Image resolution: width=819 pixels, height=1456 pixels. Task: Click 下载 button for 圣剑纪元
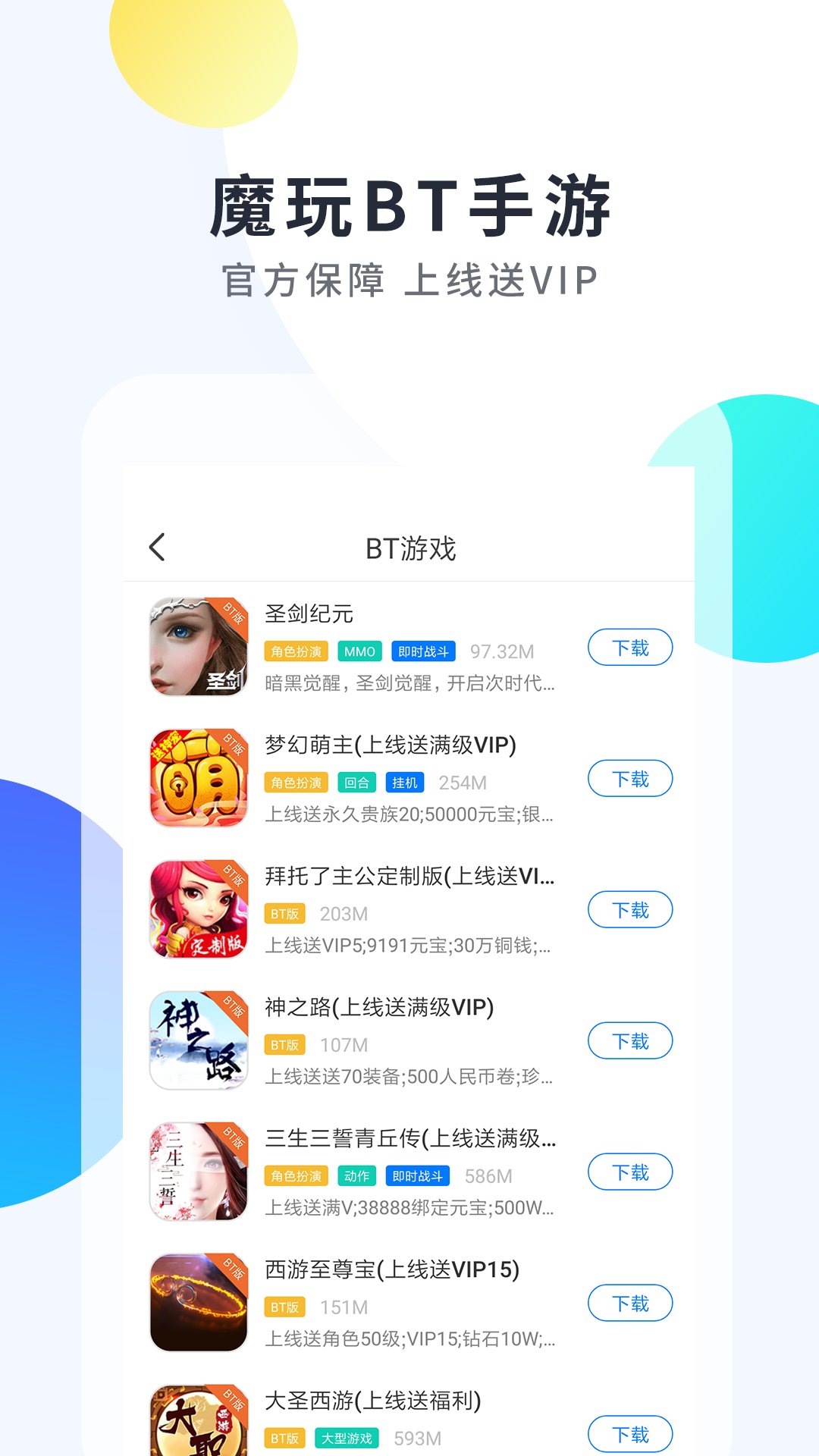(630, 648)
